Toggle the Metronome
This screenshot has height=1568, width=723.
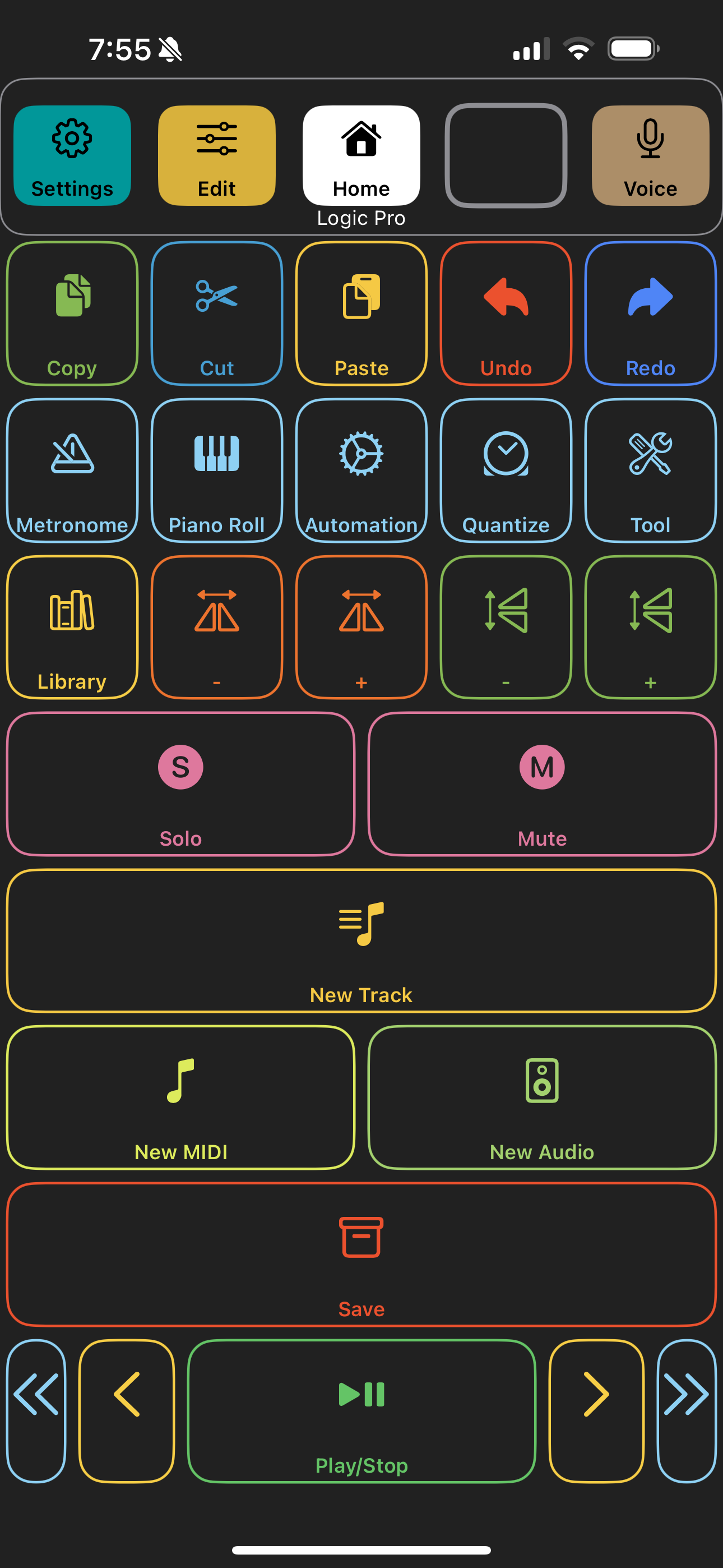[x=72, y=470]
